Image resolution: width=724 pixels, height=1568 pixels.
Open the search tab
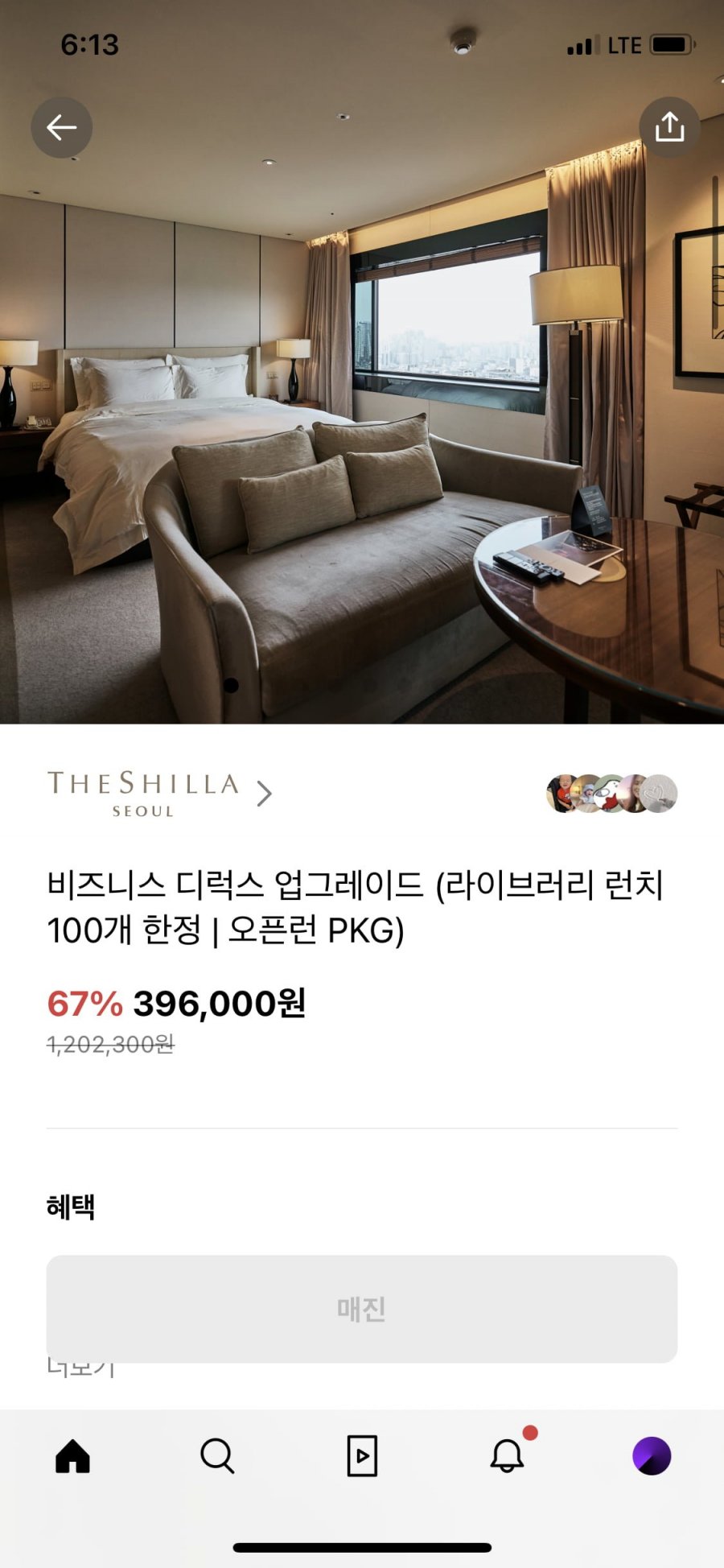click(217, 1456)
